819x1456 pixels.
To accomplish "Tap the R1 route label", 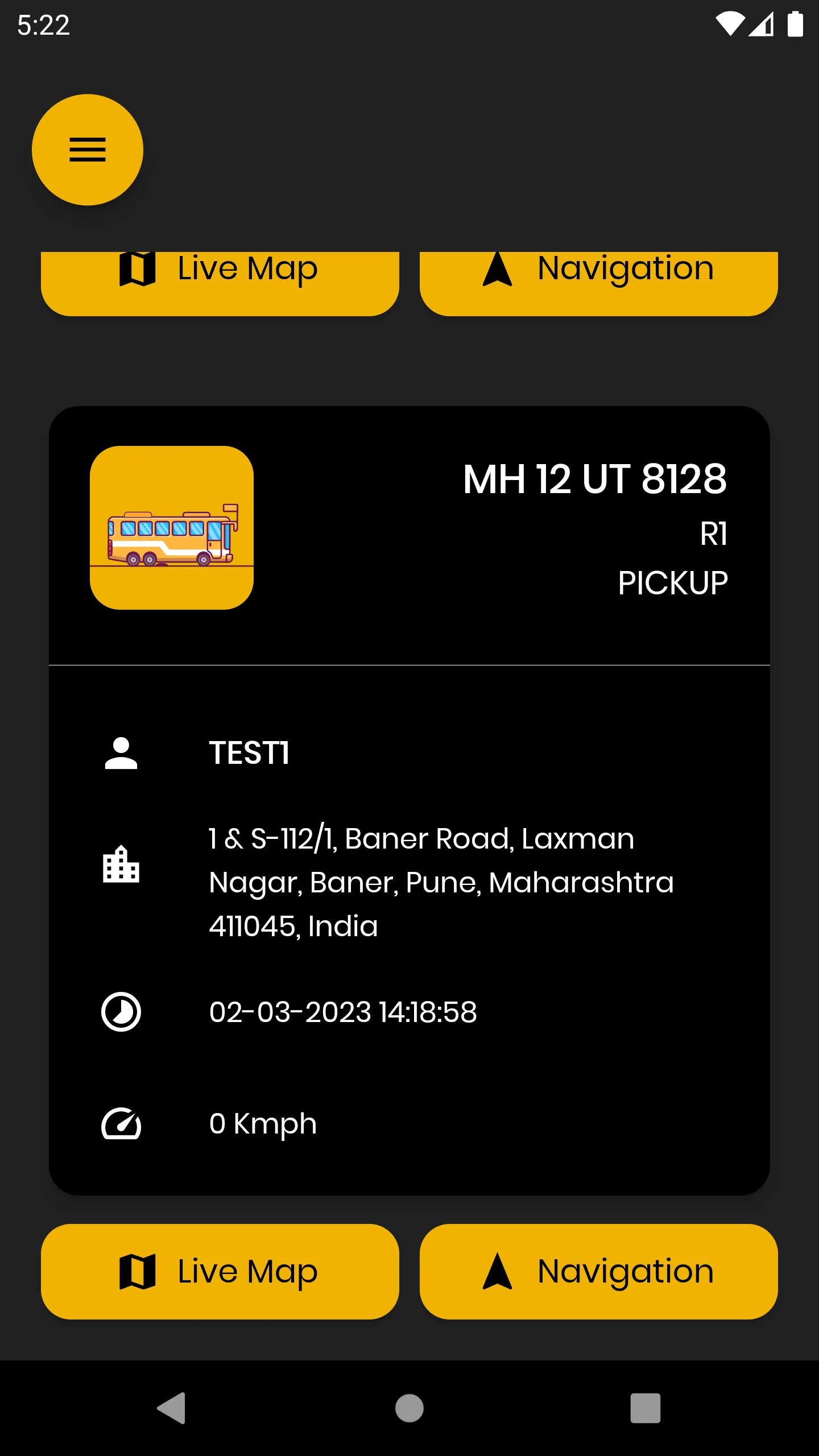I will (x=714, y=533).
